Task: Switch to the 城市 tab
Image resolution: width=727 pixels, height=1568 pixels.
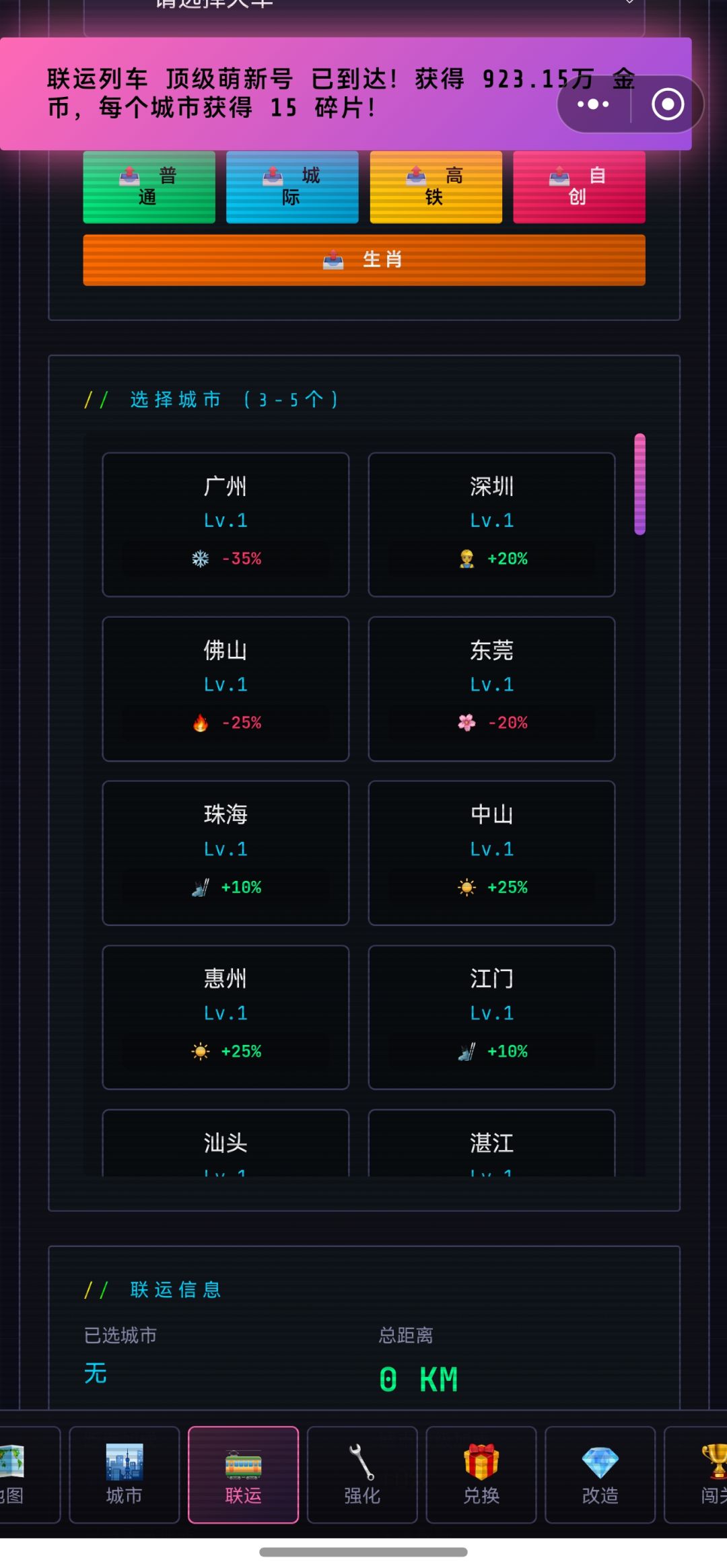Action: pos(124,1474)
